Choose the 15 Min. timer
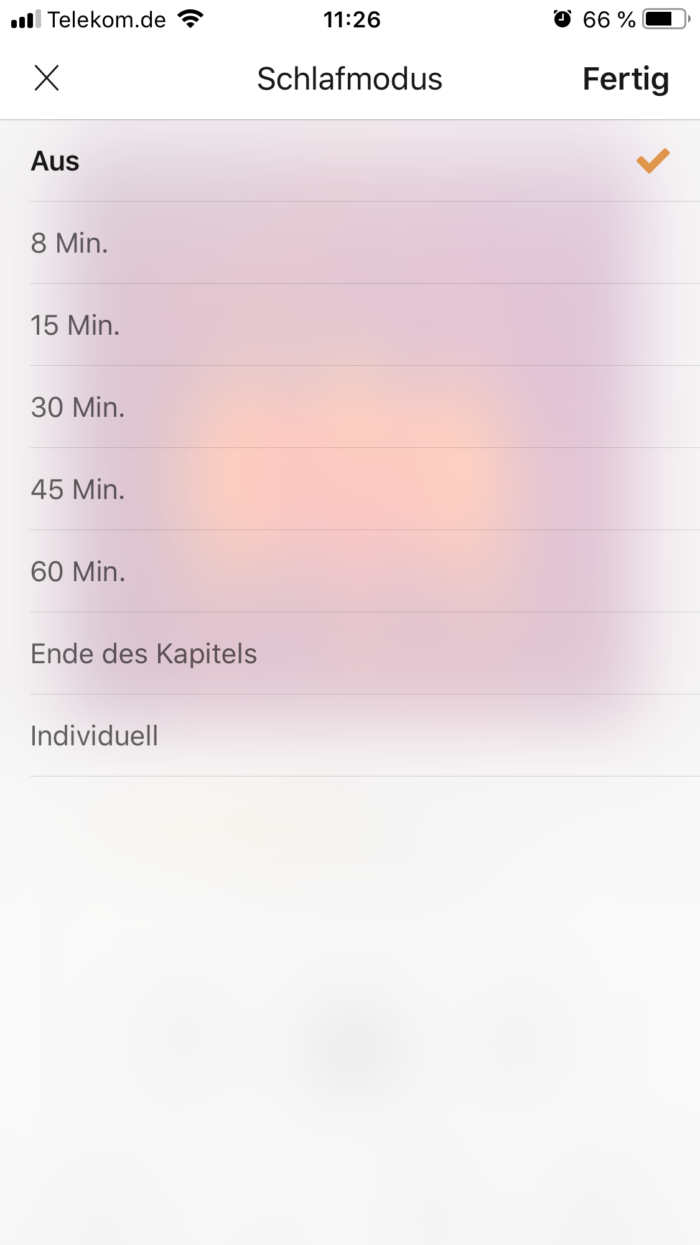This screenshot has height=1245, width=700. (350, 325)
